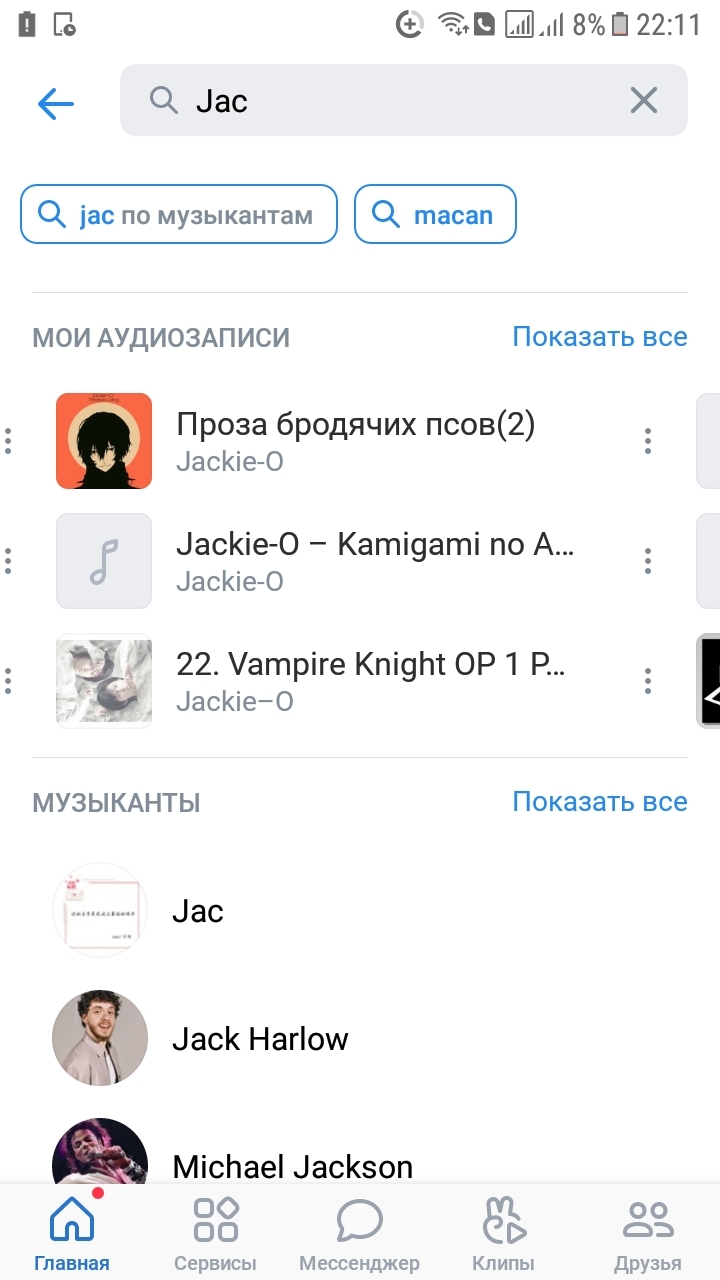The width and height of the screenshot is (720, 1280).
Task: Switch to the Клипы tab
Action: coord(503,1233)
